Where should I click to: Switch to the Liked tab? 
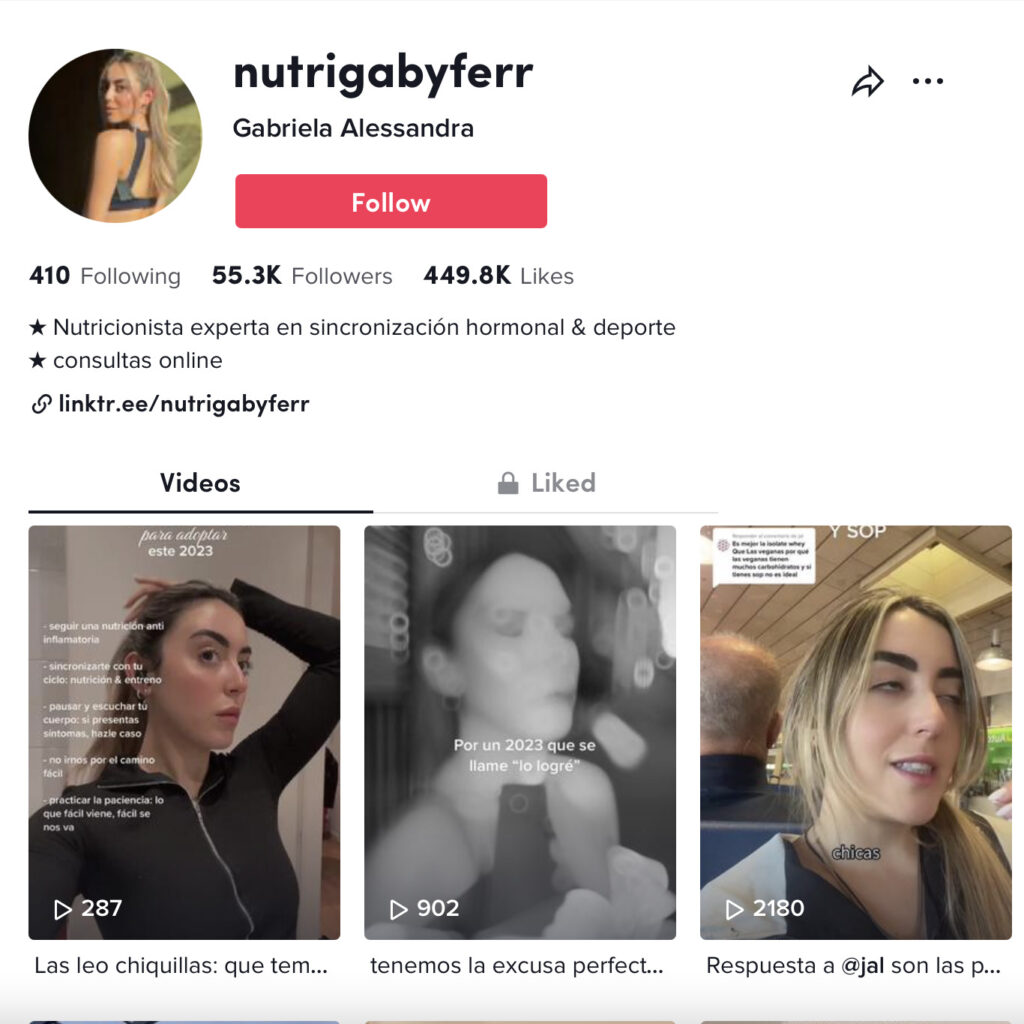pos(546,483)
